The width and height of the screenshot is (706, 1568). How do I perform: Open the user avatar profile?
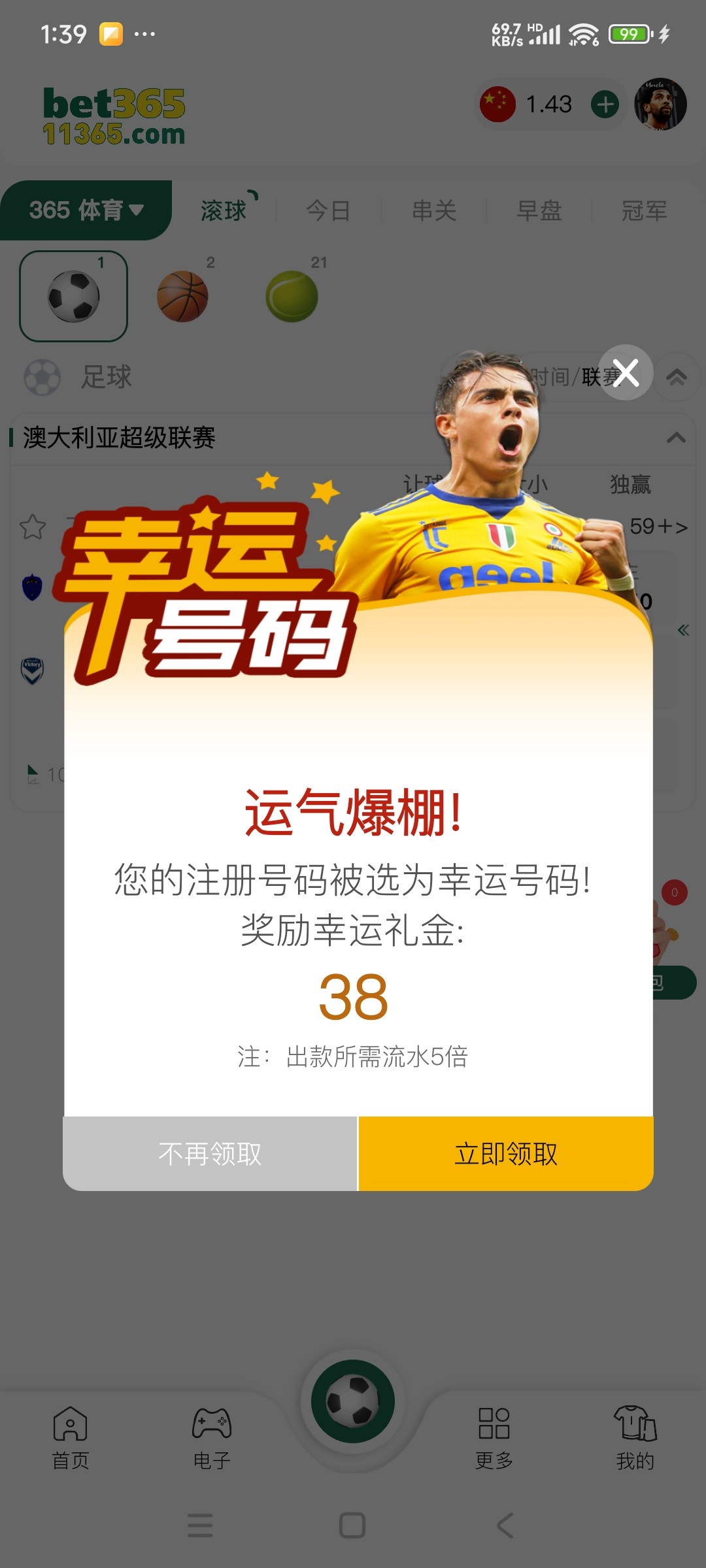click(x=660, y=105)
